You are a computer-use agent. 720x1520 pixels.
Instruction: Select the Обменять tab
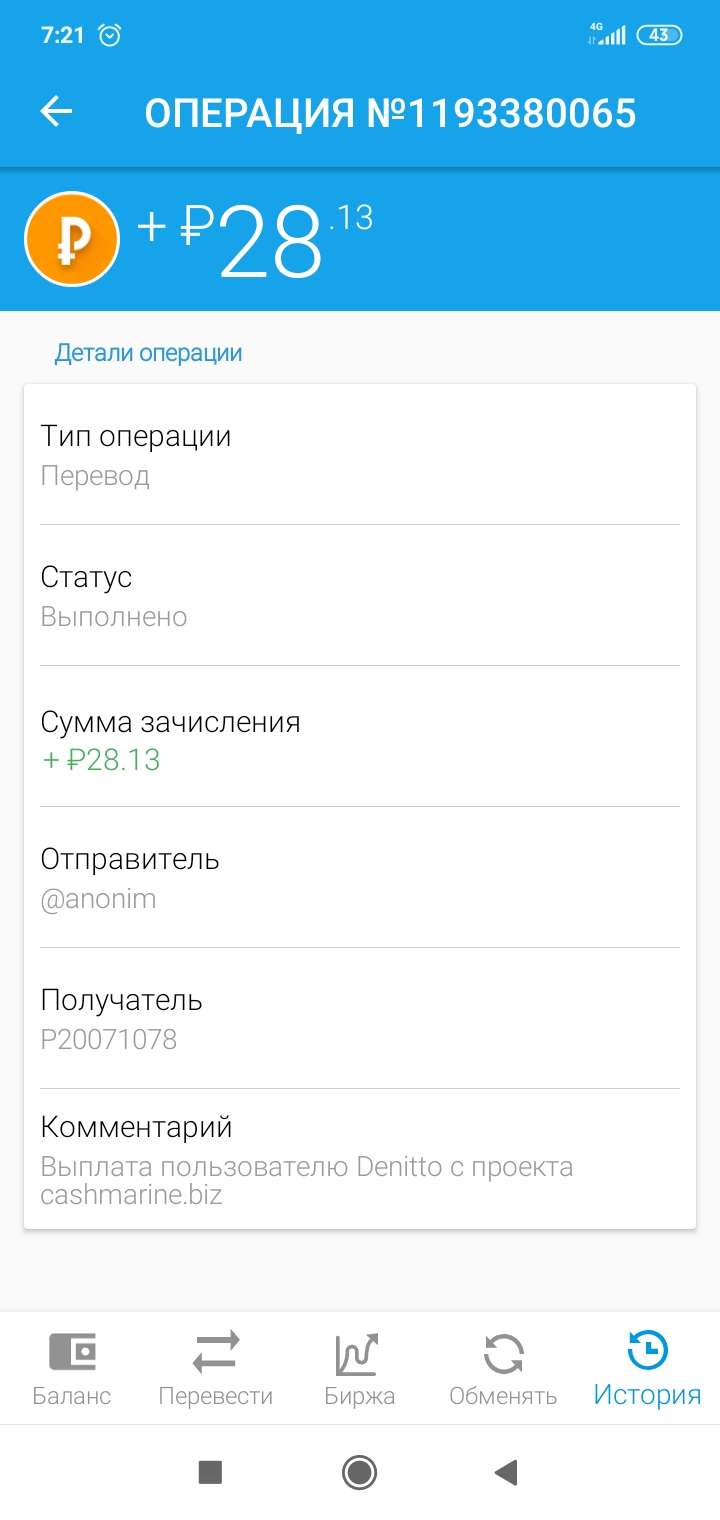(x=503, y=1368)
